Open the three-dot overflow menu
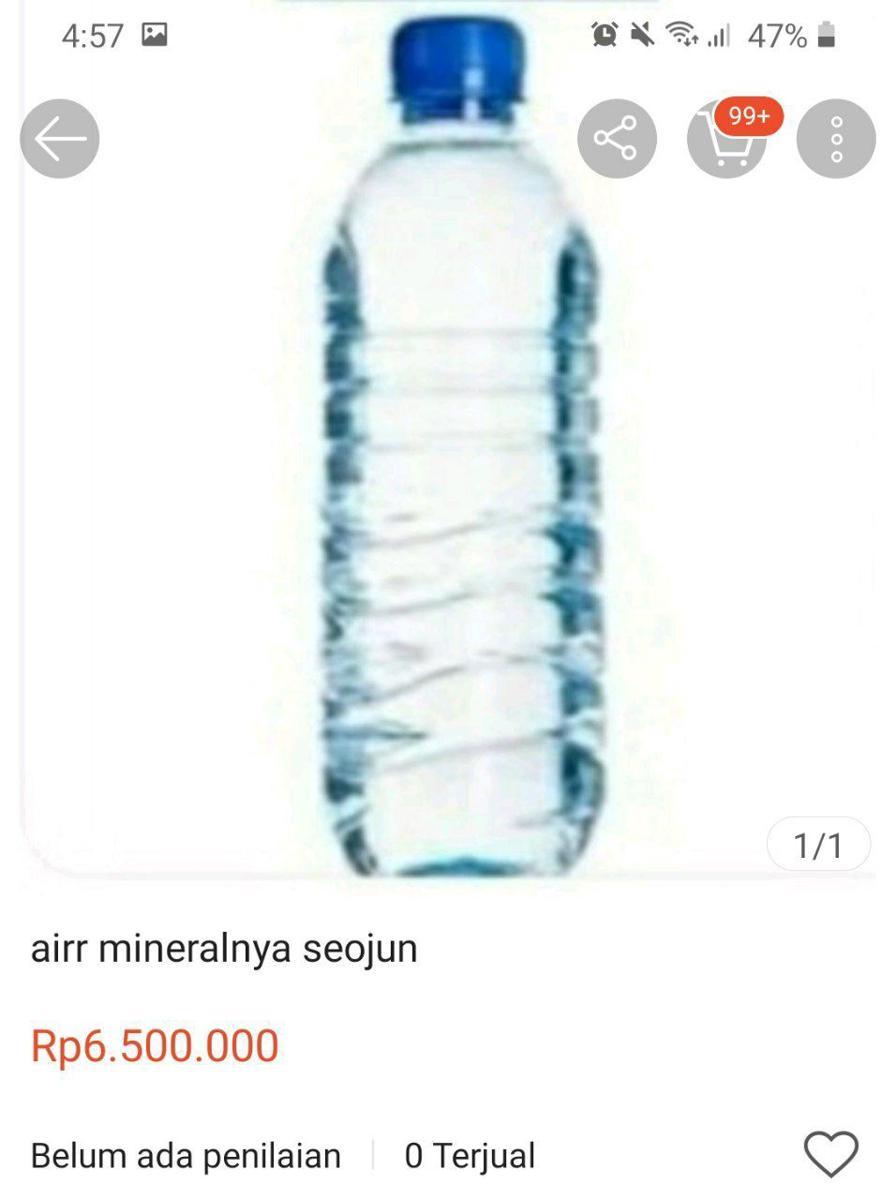 836,139
